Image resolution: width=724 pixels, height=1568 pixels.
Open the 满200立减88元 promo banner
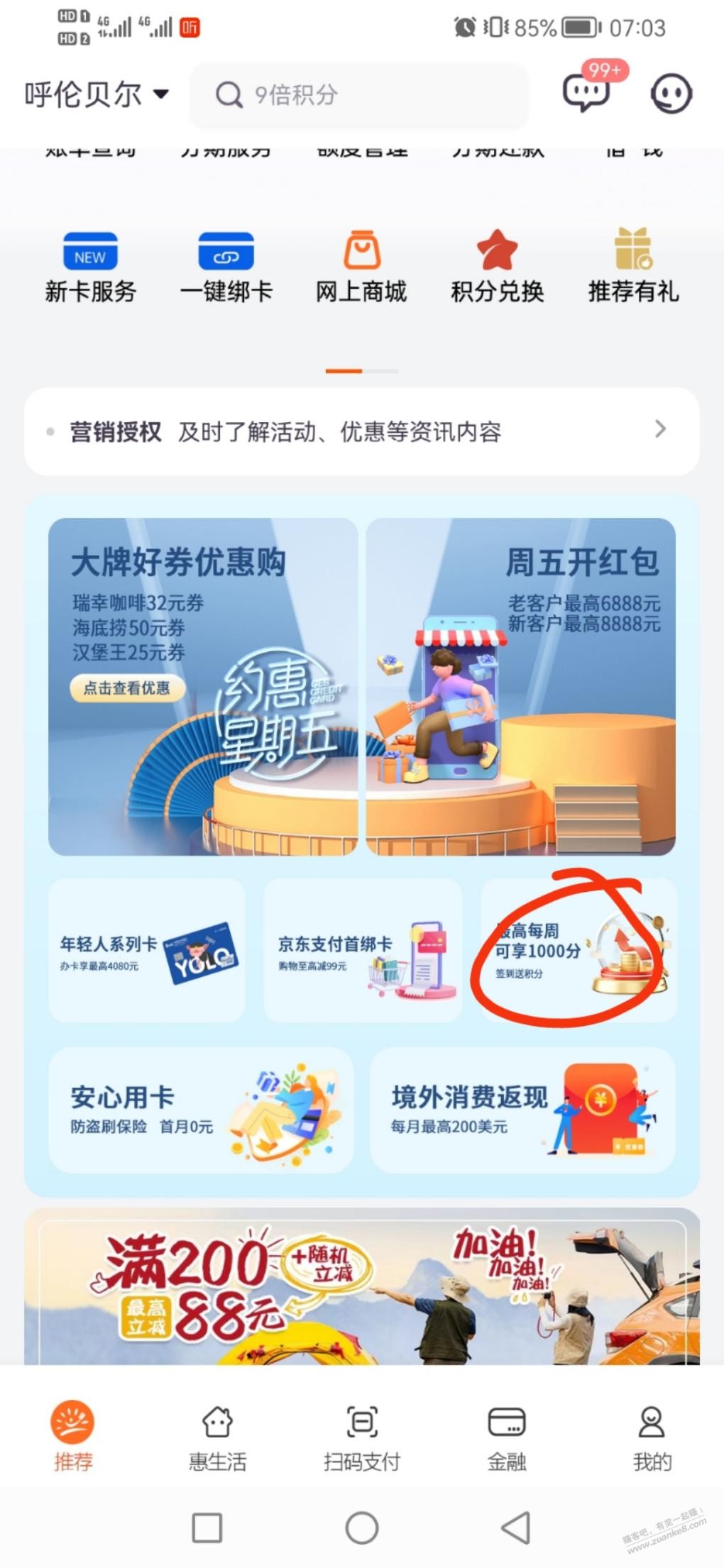[x=362, y=1270]
